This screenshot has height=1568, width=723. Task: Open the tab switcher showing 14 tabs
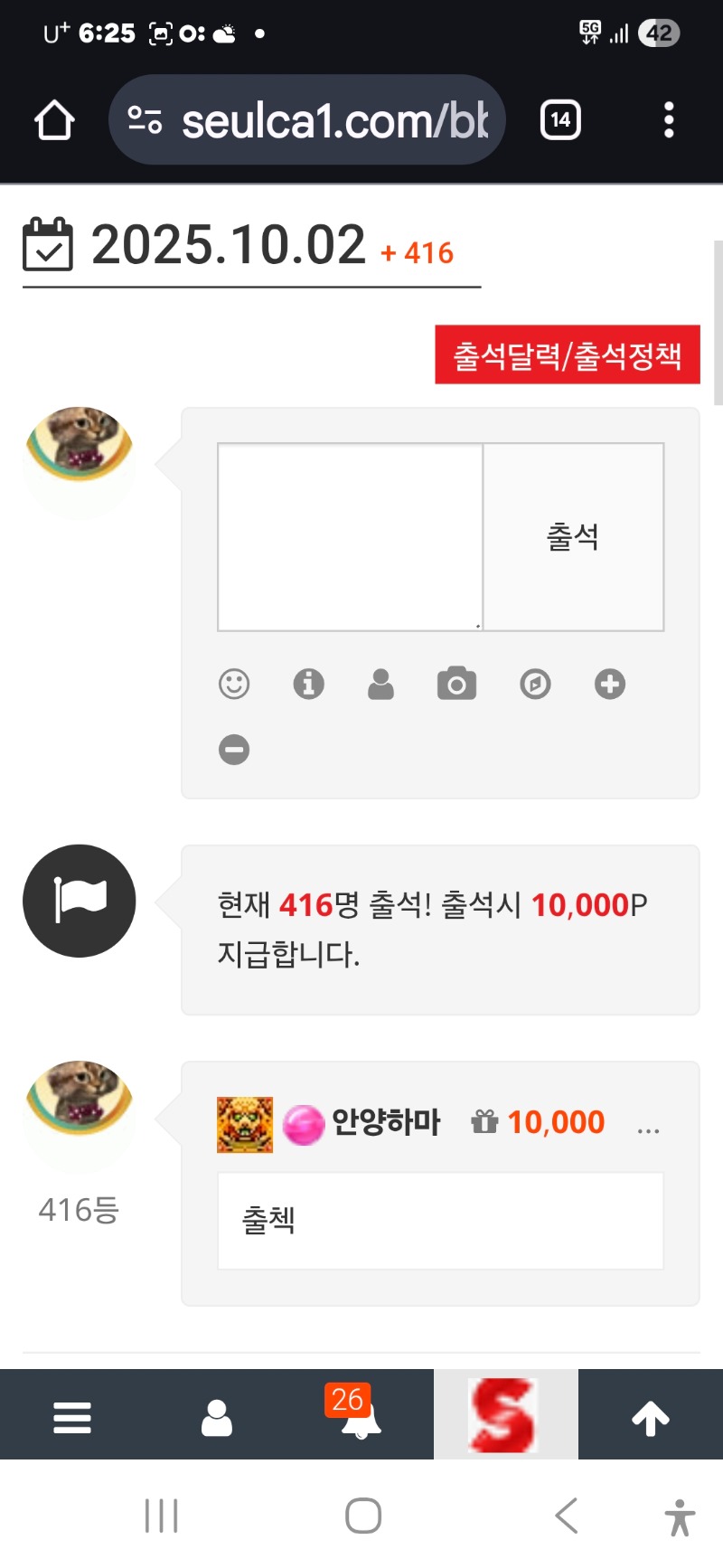[560, 120]
